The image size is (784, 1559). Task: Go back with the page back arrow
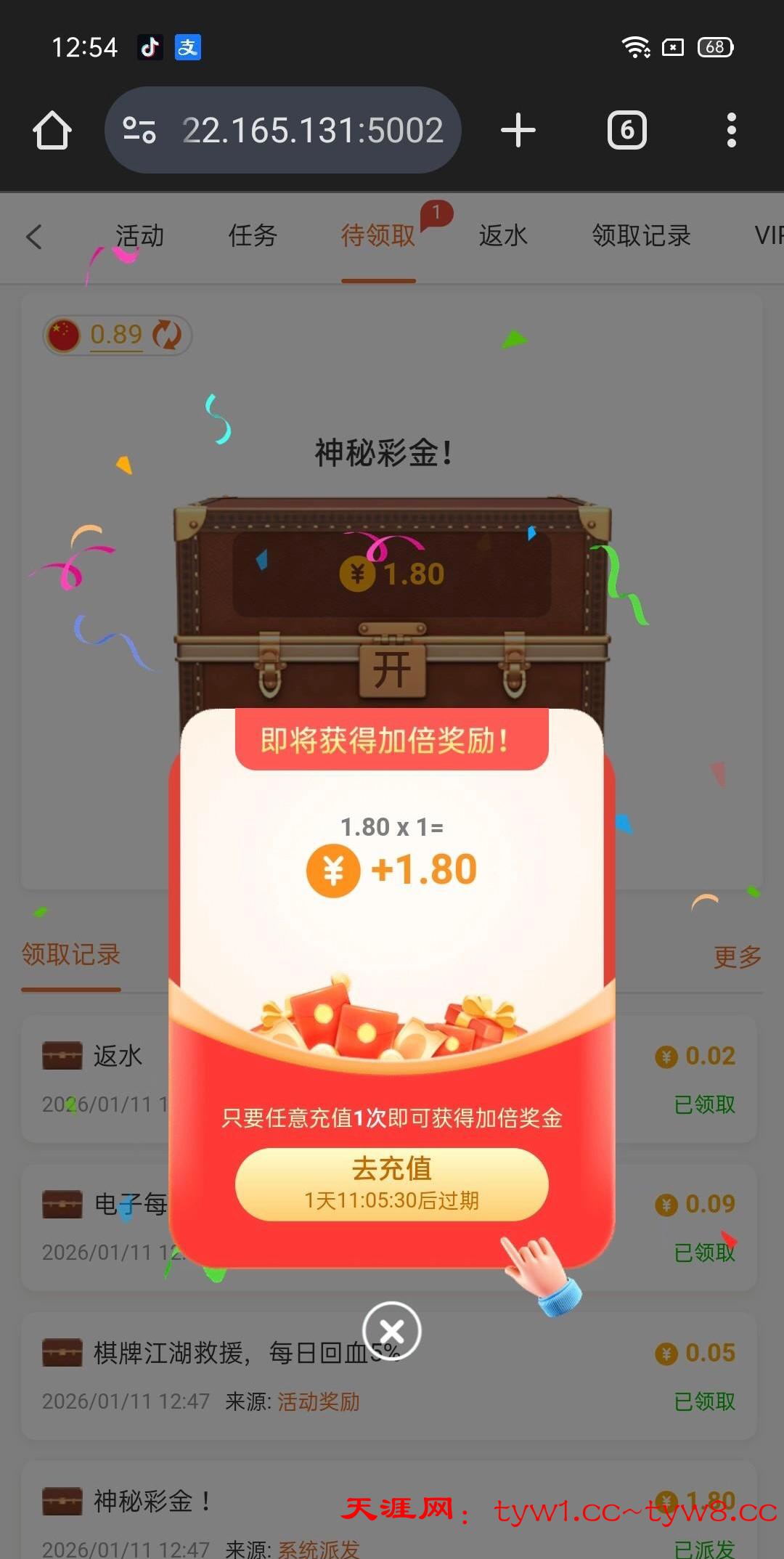(34, 237)
